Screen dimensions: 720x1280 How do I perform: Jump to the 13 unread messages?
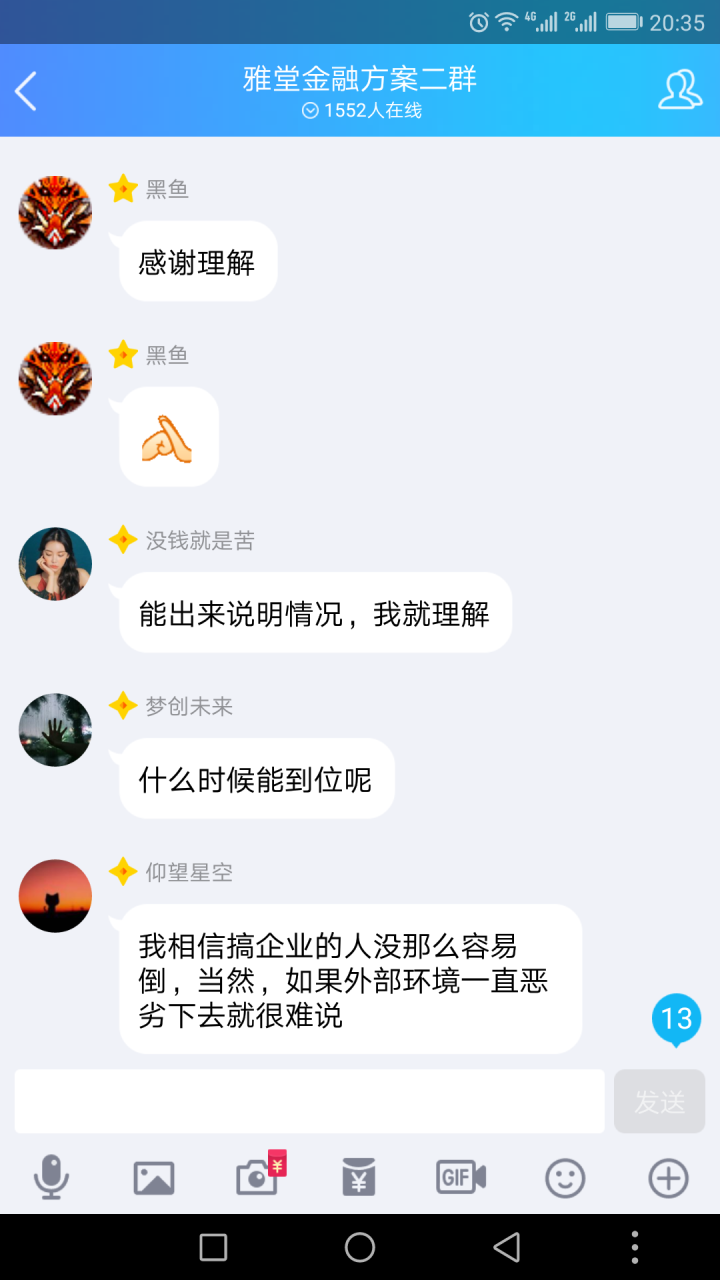click(x=676, y=1019)
